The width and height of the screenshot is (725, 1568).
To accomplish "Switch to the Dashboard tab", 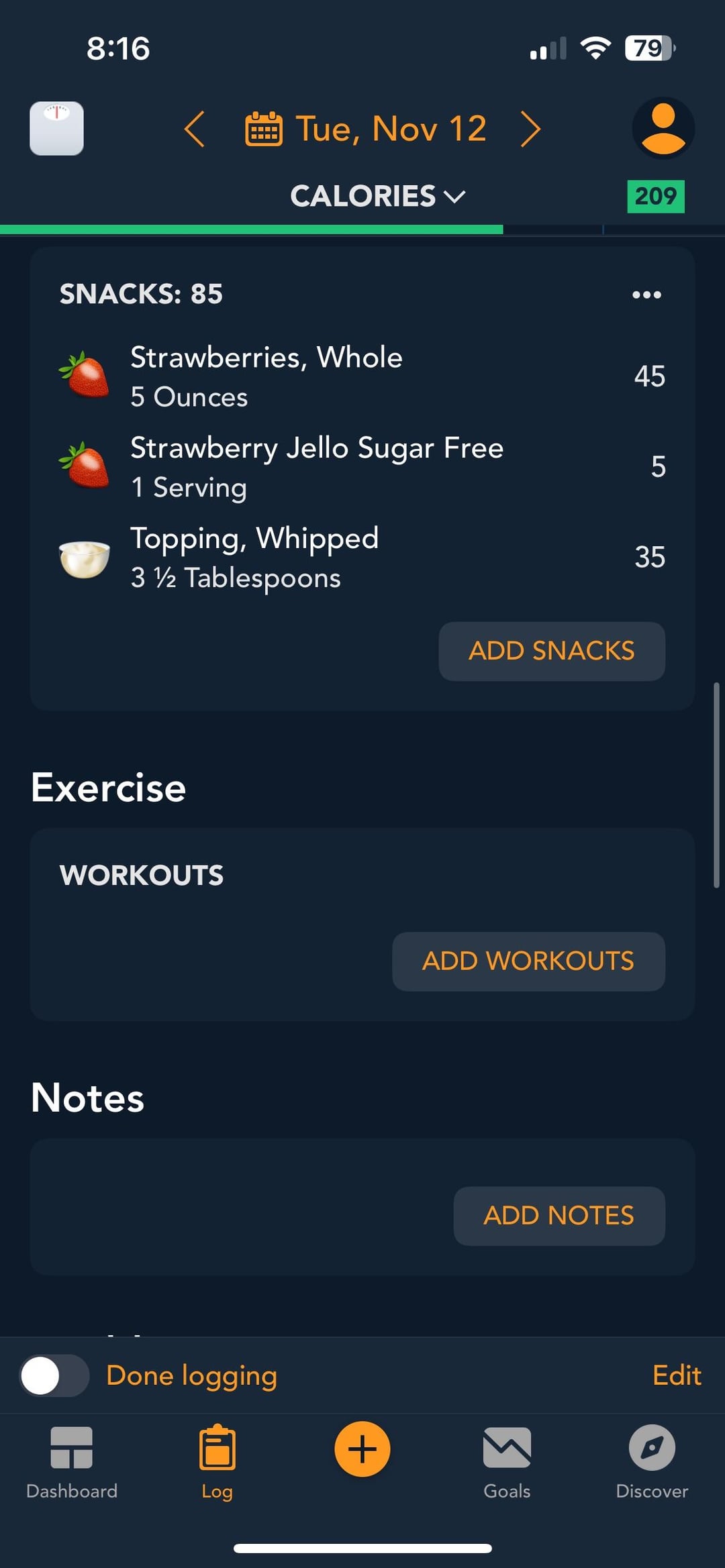I will tap(72, 1463).
